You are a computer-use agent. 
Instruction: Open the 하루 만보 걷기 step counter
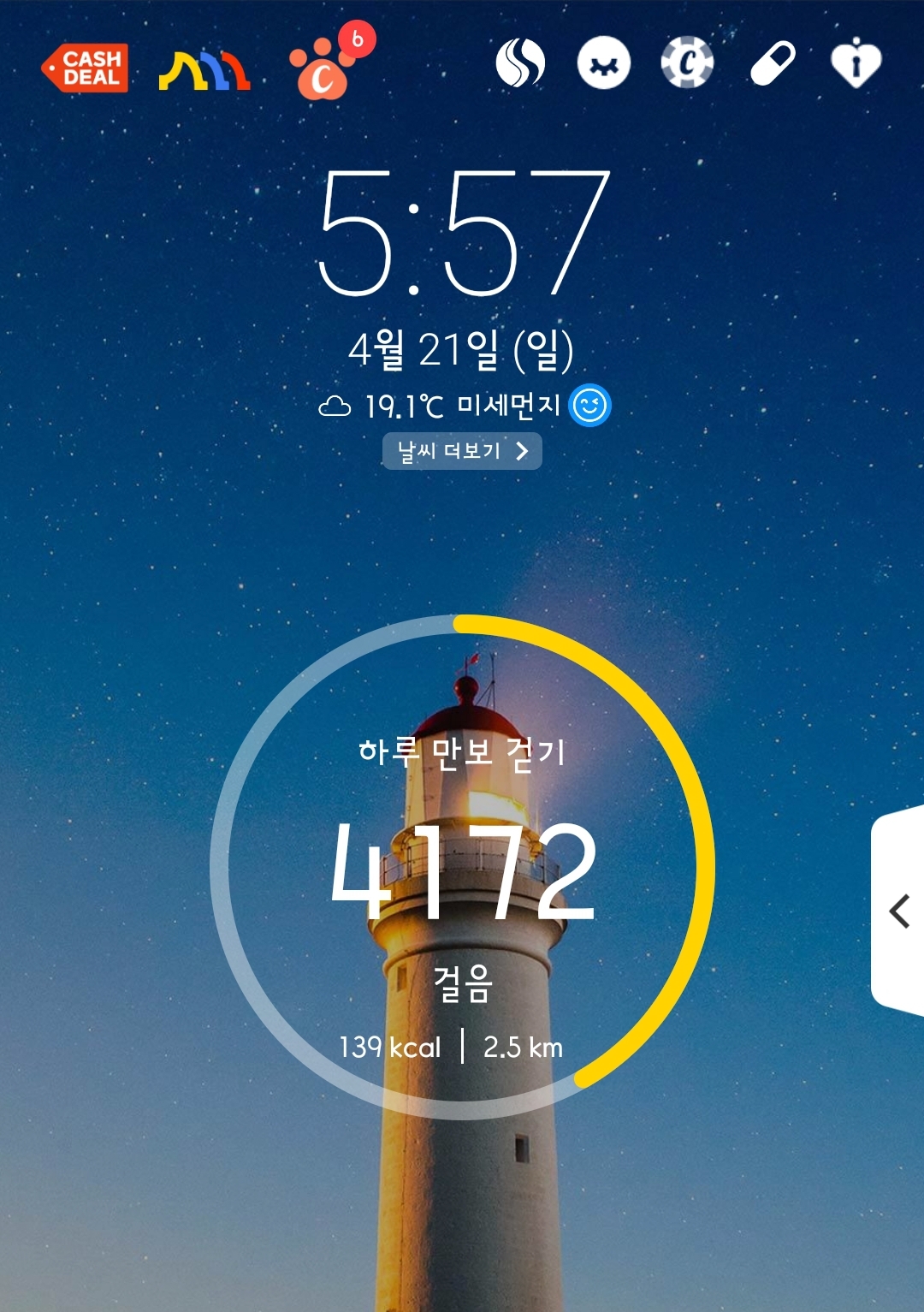(x=462, y=867)
